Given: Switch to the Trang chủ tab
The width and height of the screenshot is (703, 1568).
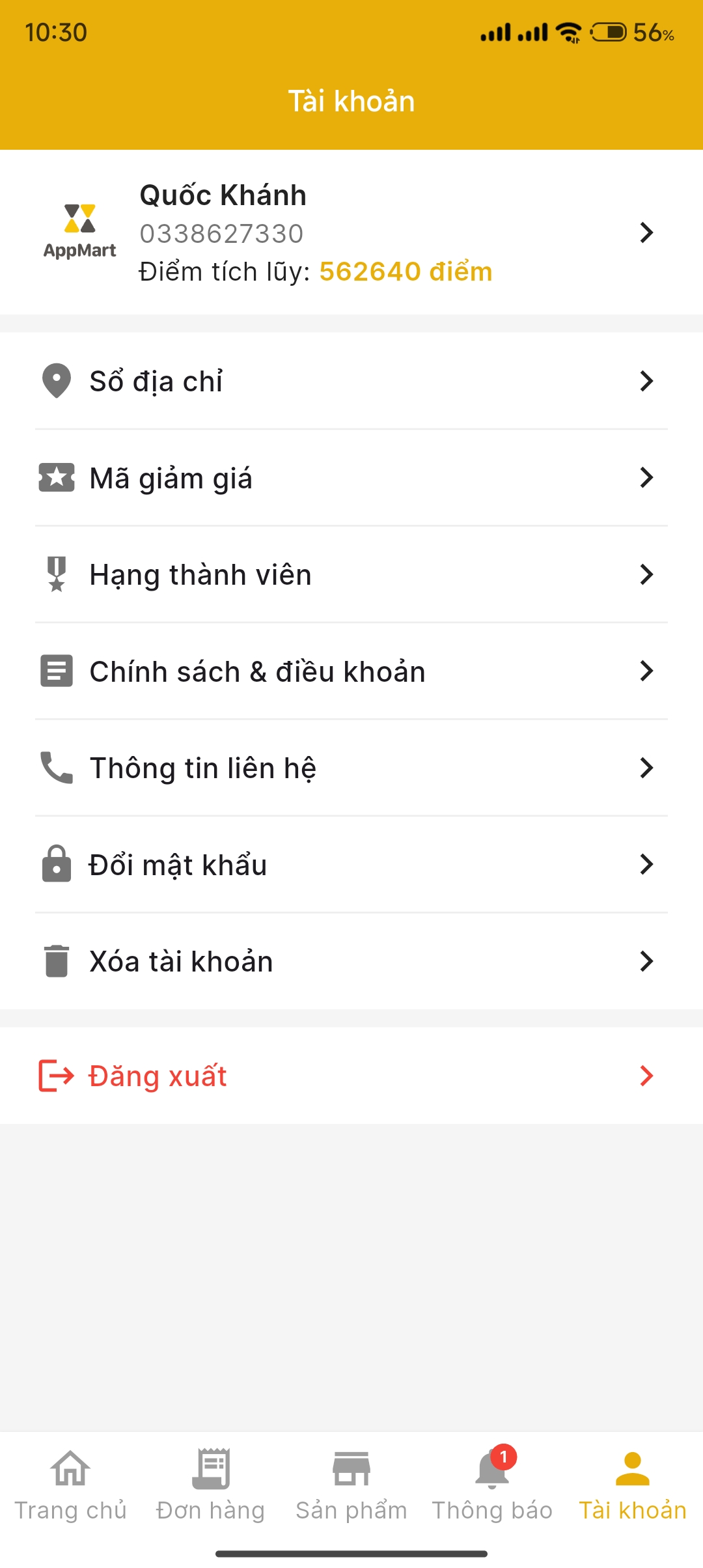Looking at the screenshot, I should click(70, 1485).
